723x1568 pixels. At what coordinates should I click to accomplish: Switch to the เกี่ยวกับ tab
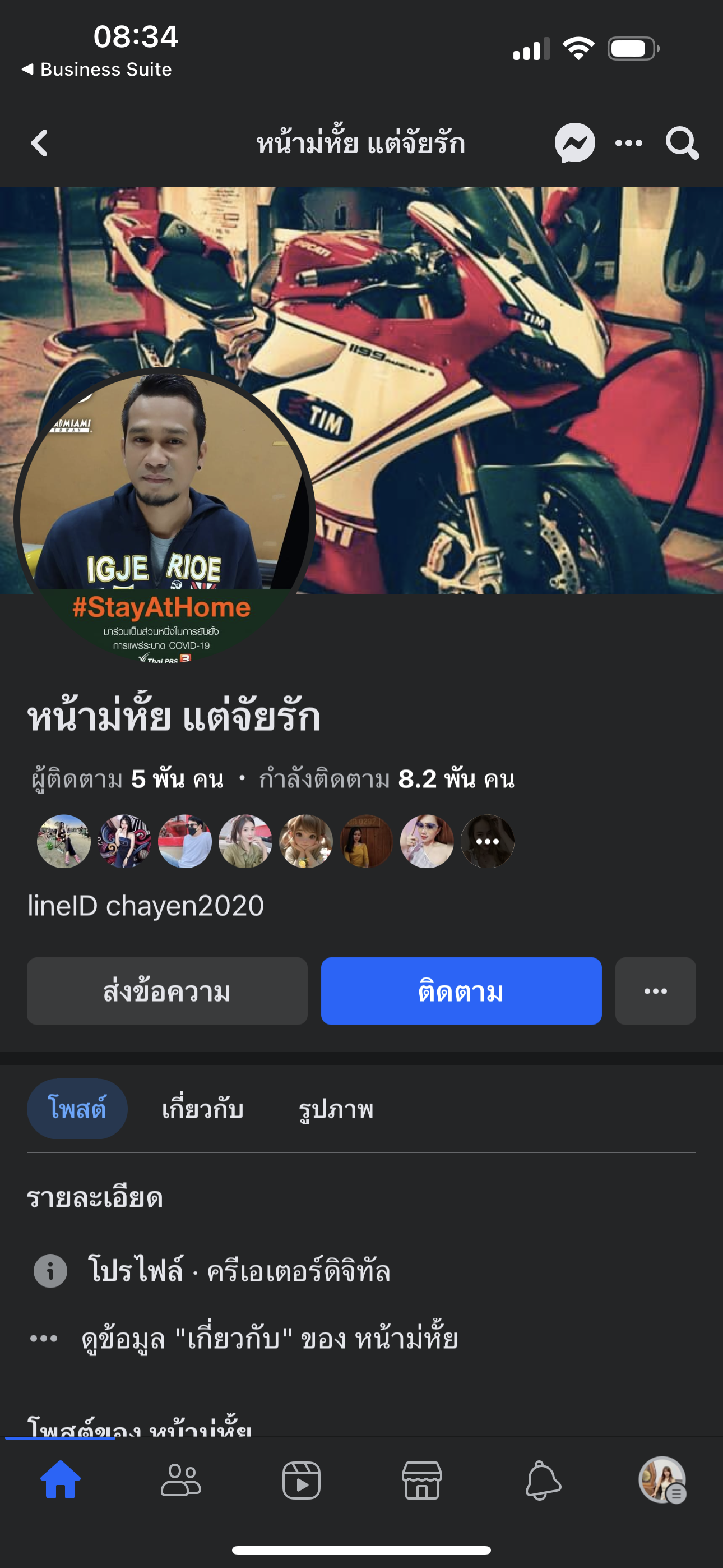pos(203,1109)
